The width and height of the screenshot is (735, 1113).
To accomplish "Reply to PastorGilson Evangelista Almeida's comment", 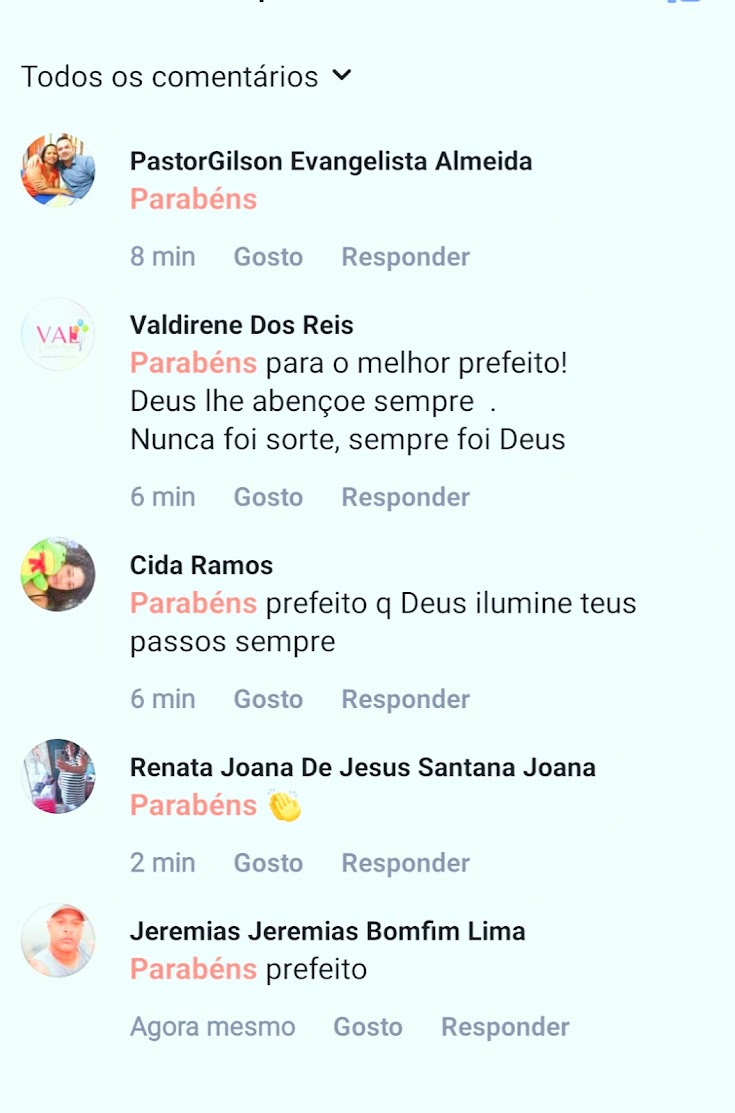I will (405, 257).
